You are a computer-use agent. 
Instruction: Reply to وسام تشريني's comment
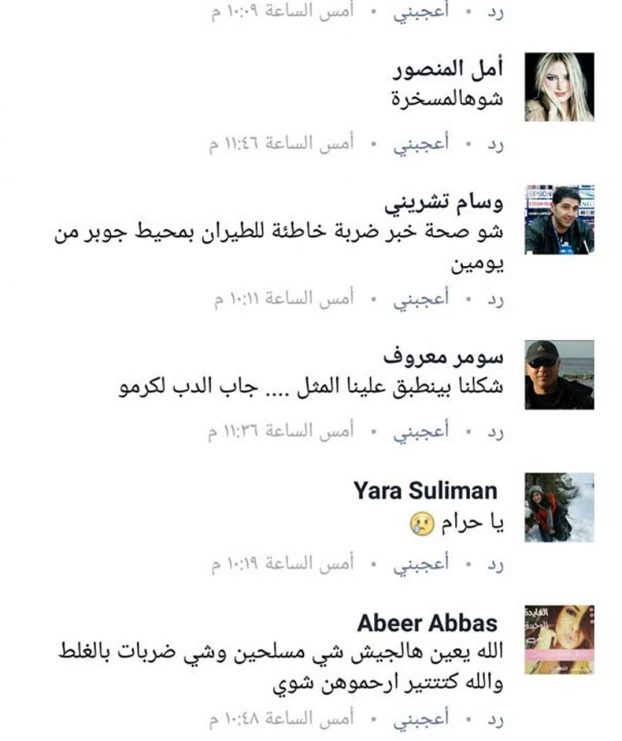[494, 298]
